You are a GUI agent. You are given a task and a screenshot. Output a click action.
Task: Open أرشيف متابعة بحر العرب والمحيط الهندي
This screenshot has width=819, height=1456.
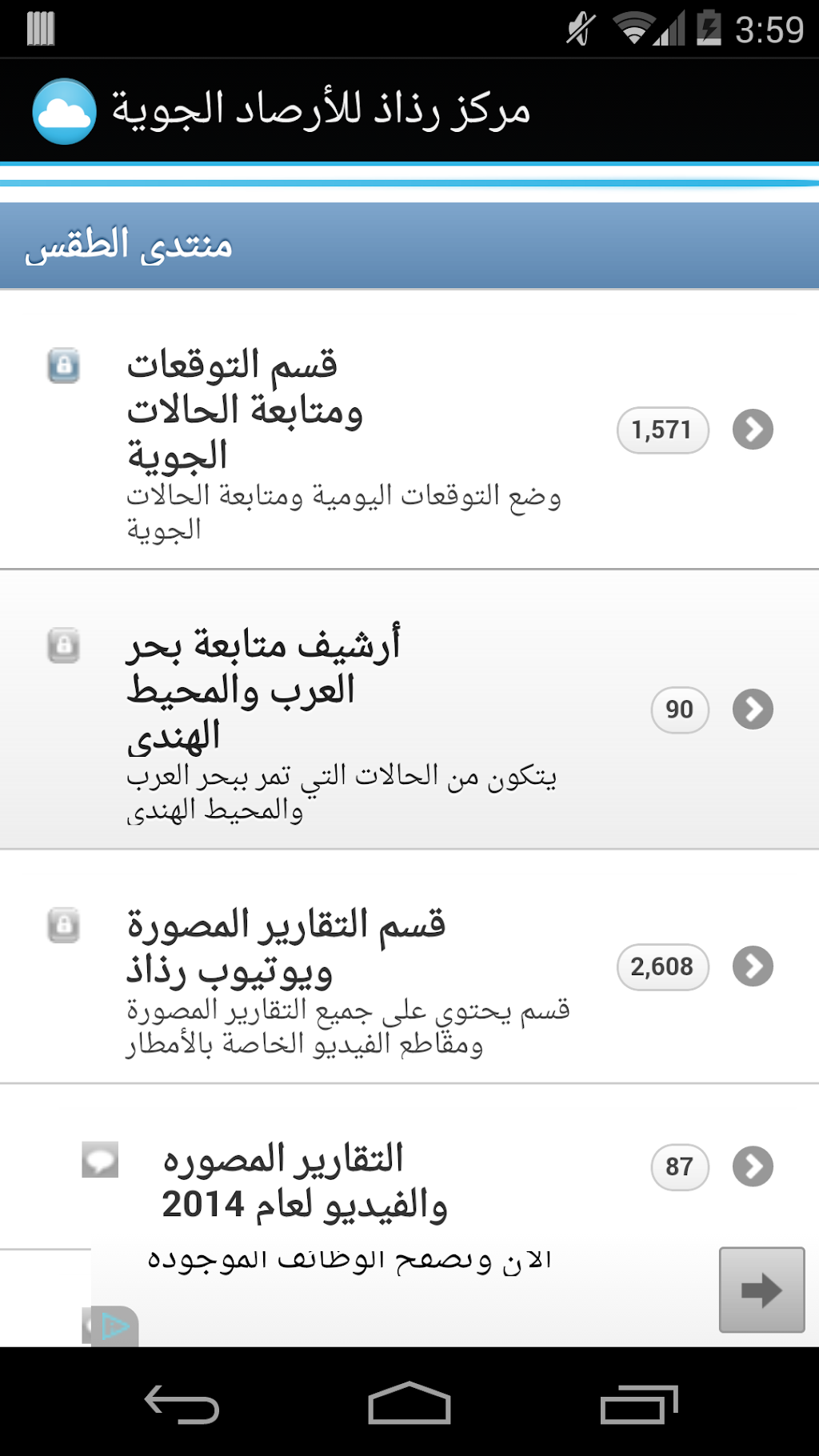(x=264, y=690)
